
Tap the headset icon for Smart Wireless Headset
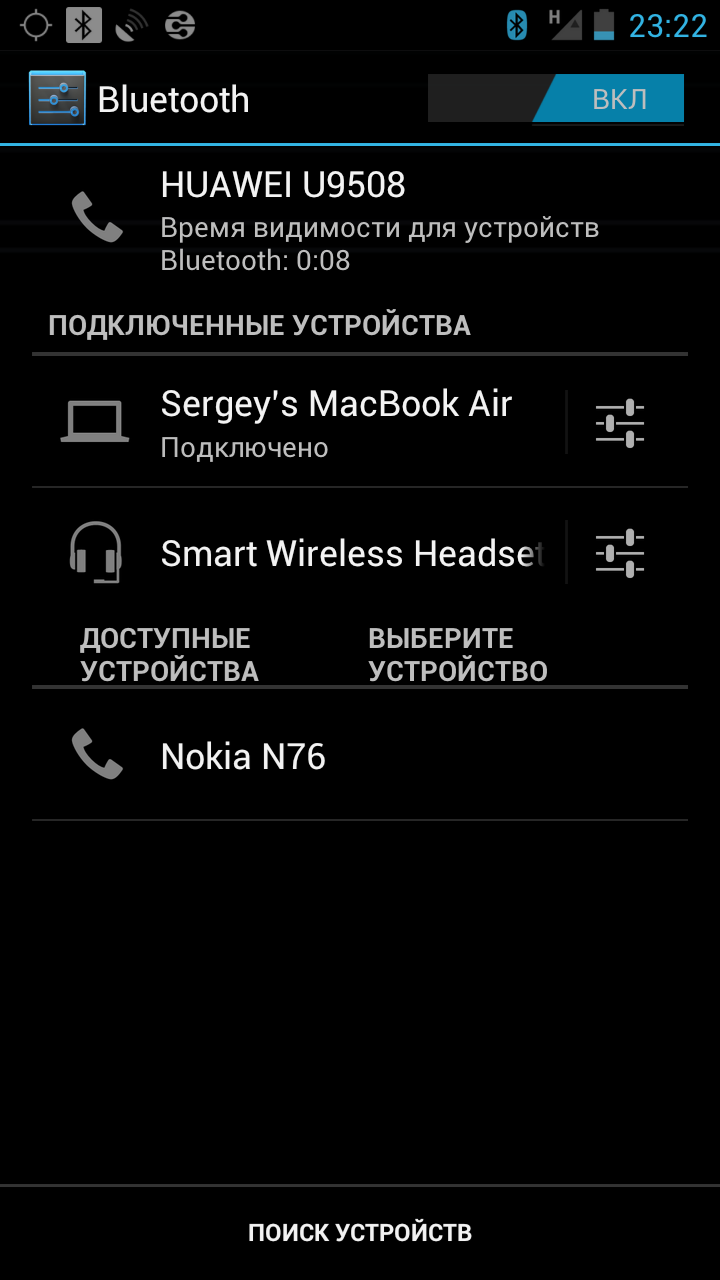pyautogui.click(x=95, y=552)
